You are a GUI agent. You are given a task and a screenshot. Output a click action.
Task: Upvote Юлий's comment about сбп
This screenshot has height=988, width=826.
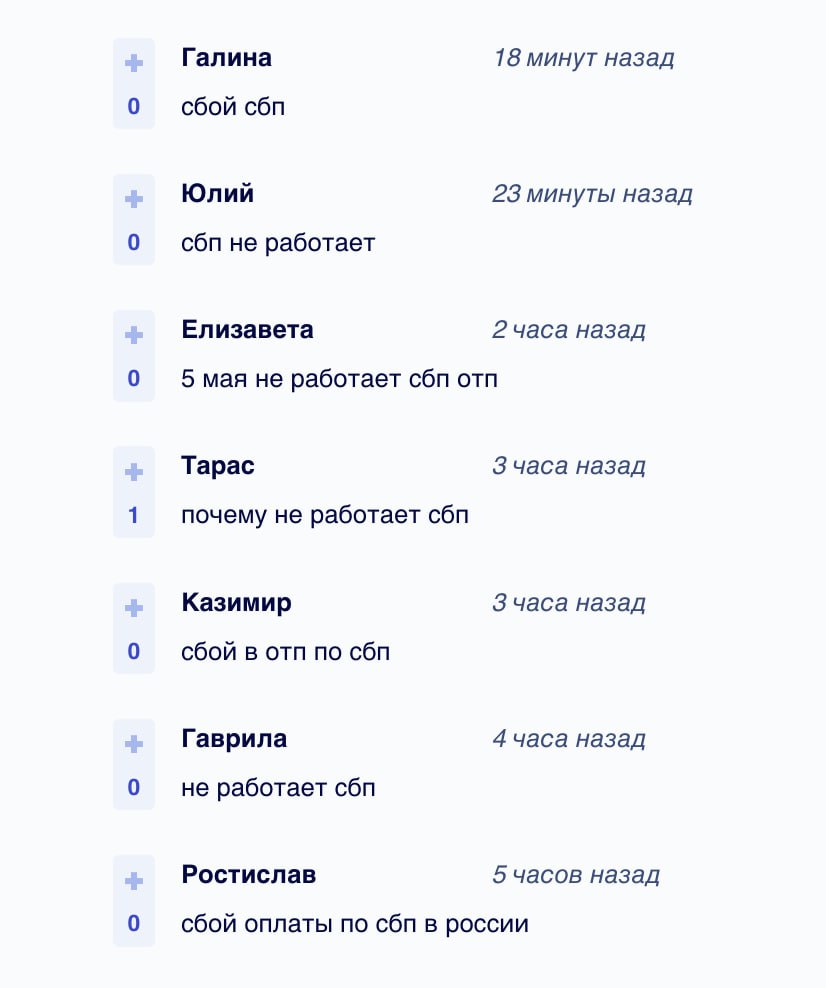tap(134, 200)
